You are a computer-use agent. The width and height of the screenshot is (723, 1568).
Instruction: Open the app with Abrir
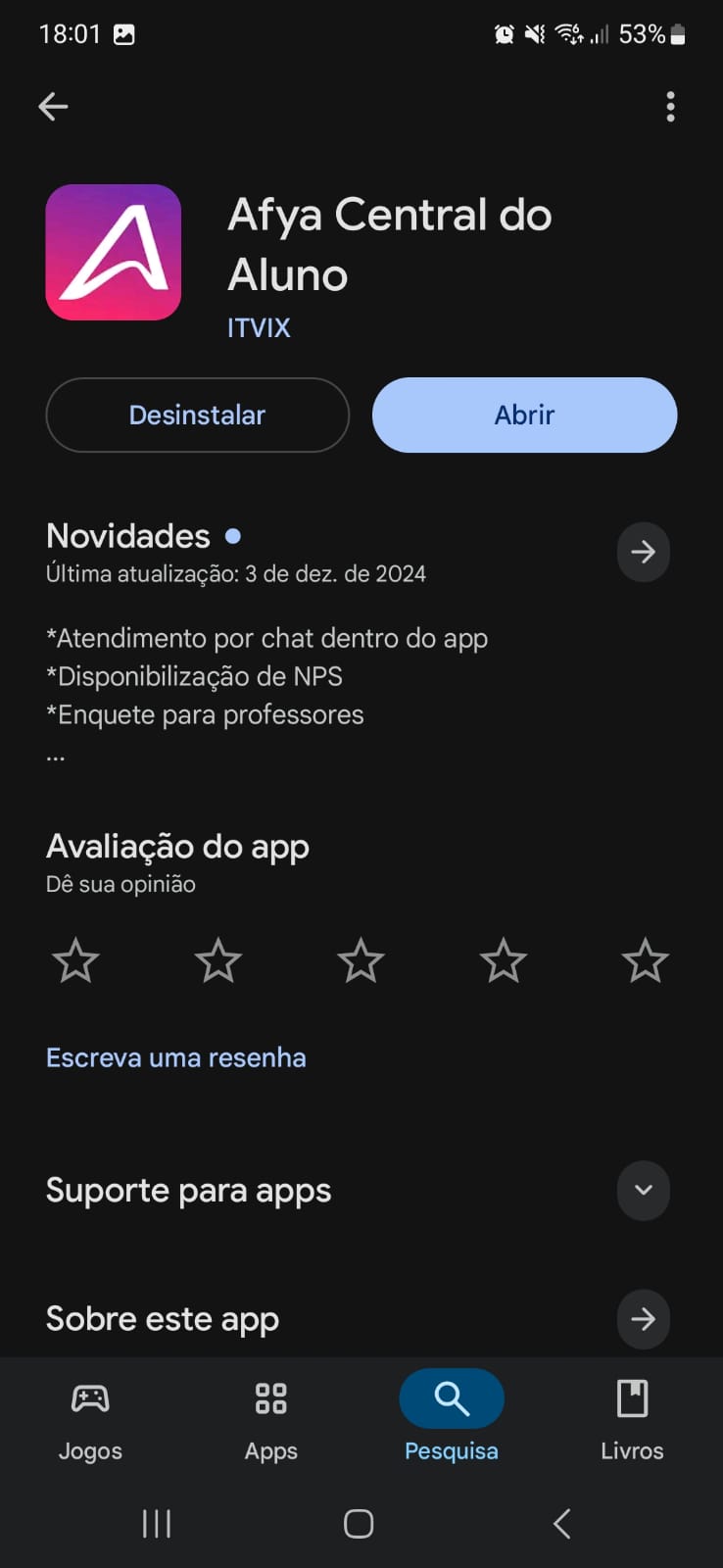(x=524, y=415)
